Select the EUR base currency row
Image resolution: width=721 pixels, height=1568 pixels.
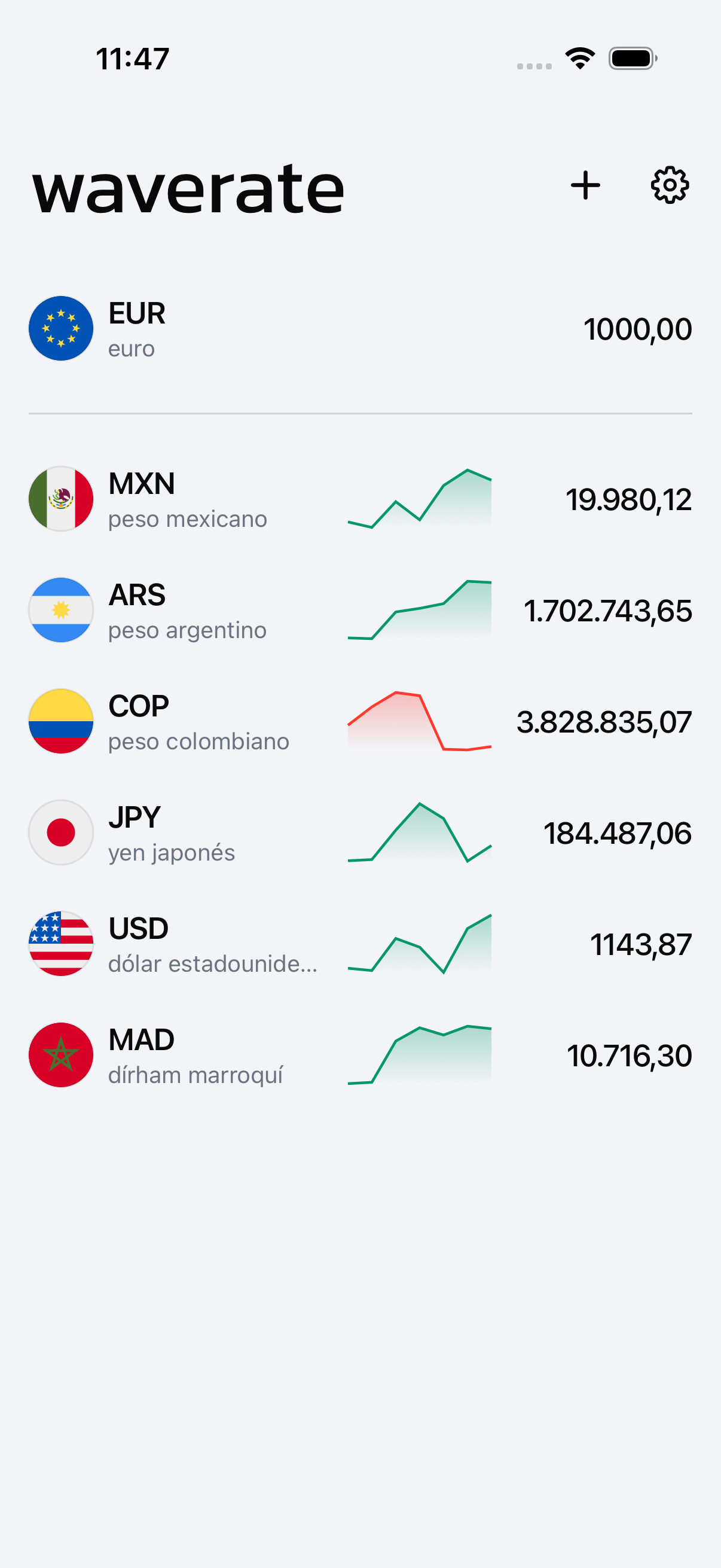[360, 329]
